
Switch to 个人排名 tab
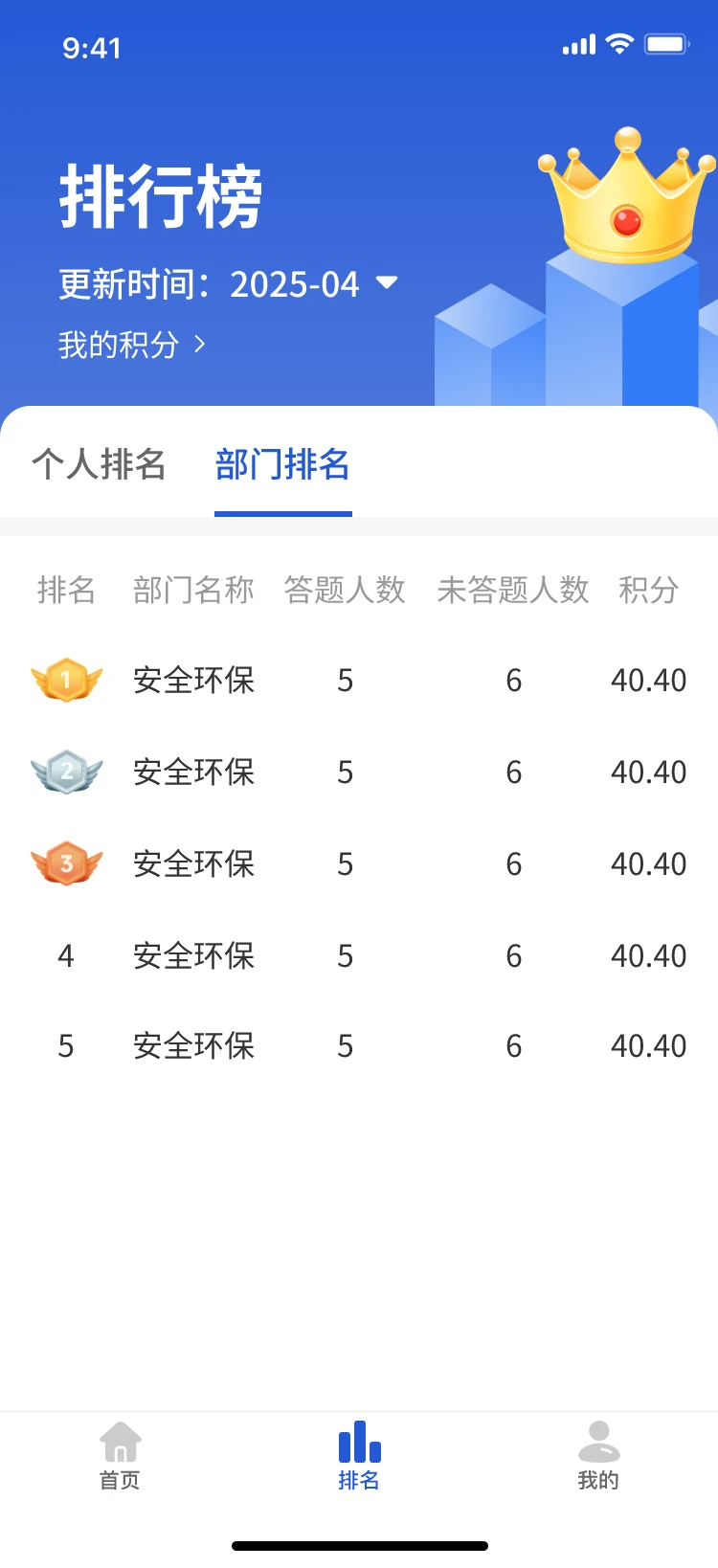(99, 465)
